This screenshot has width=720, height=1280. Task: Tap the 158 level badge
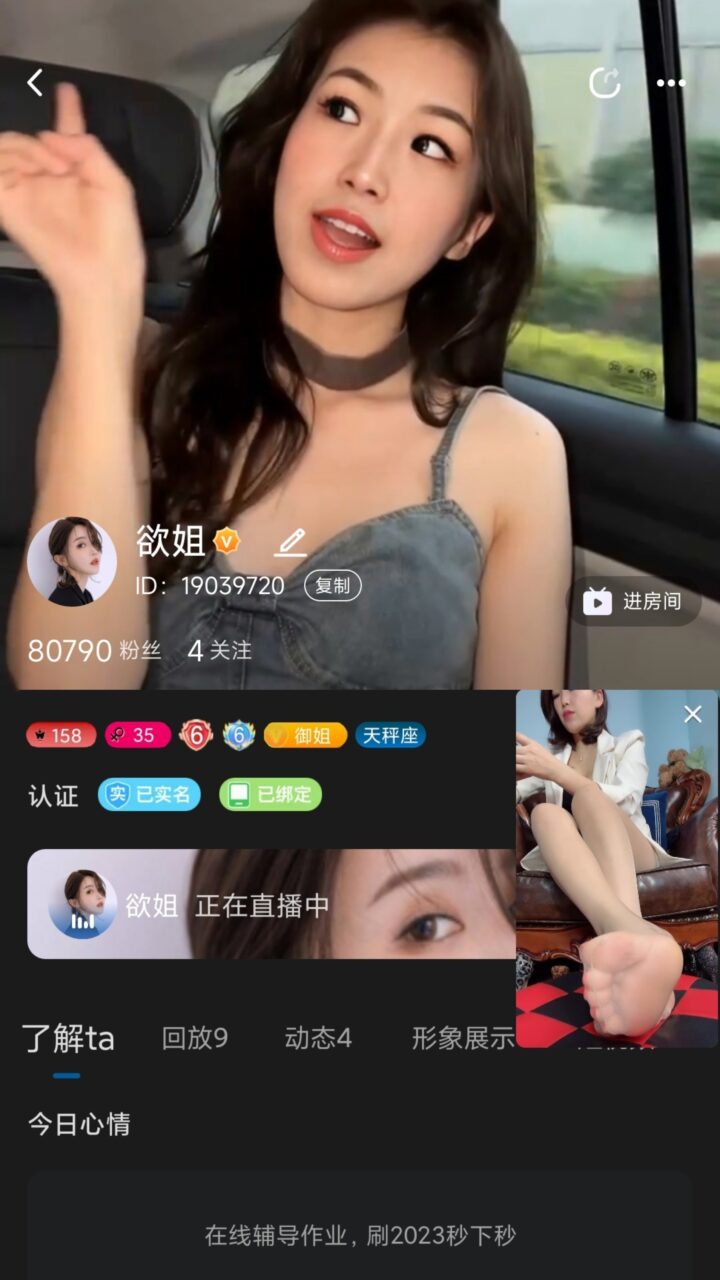[61, 735]
